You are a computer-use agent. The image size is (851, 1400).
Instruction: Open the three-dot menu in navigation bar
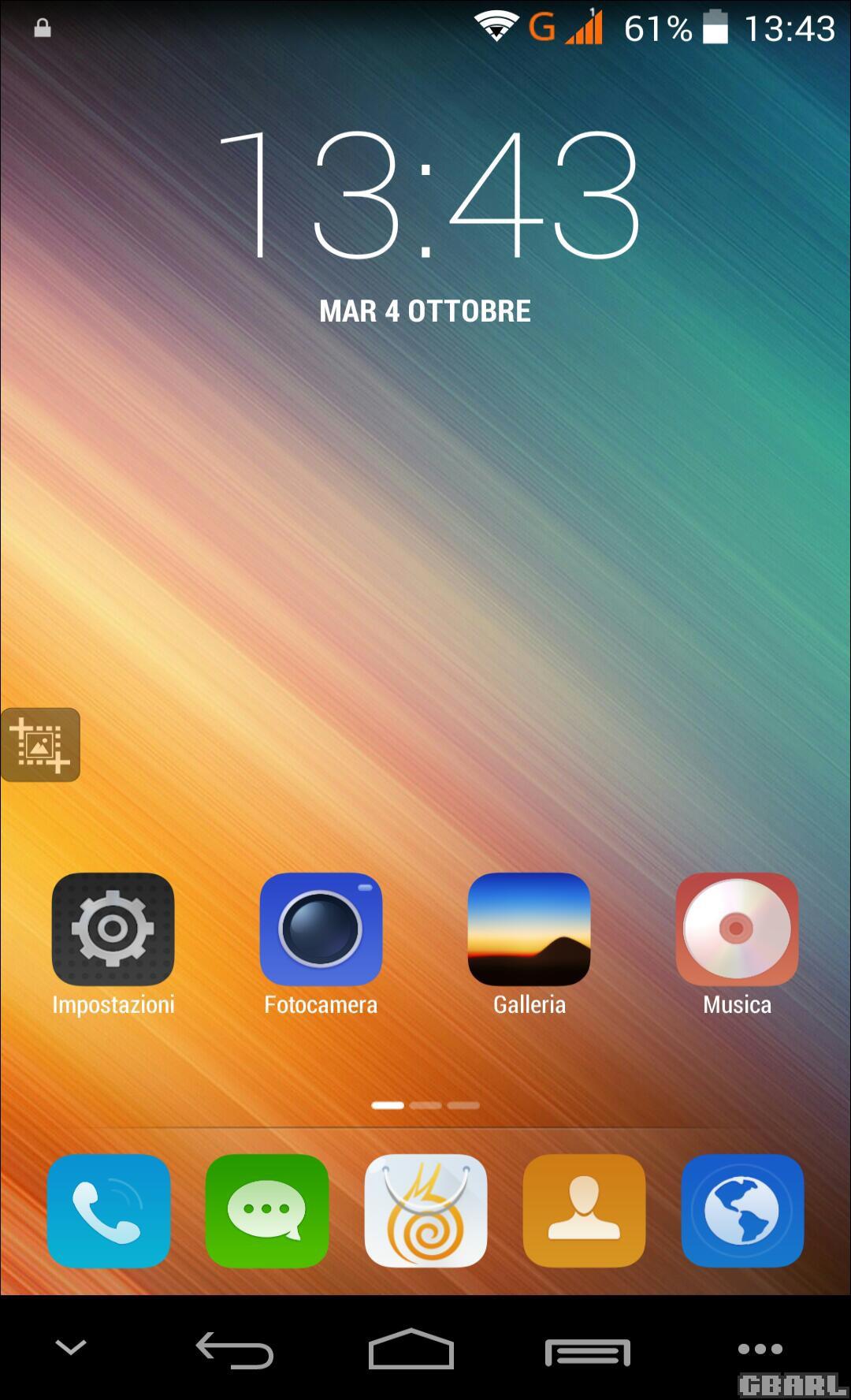point(760,1349)
